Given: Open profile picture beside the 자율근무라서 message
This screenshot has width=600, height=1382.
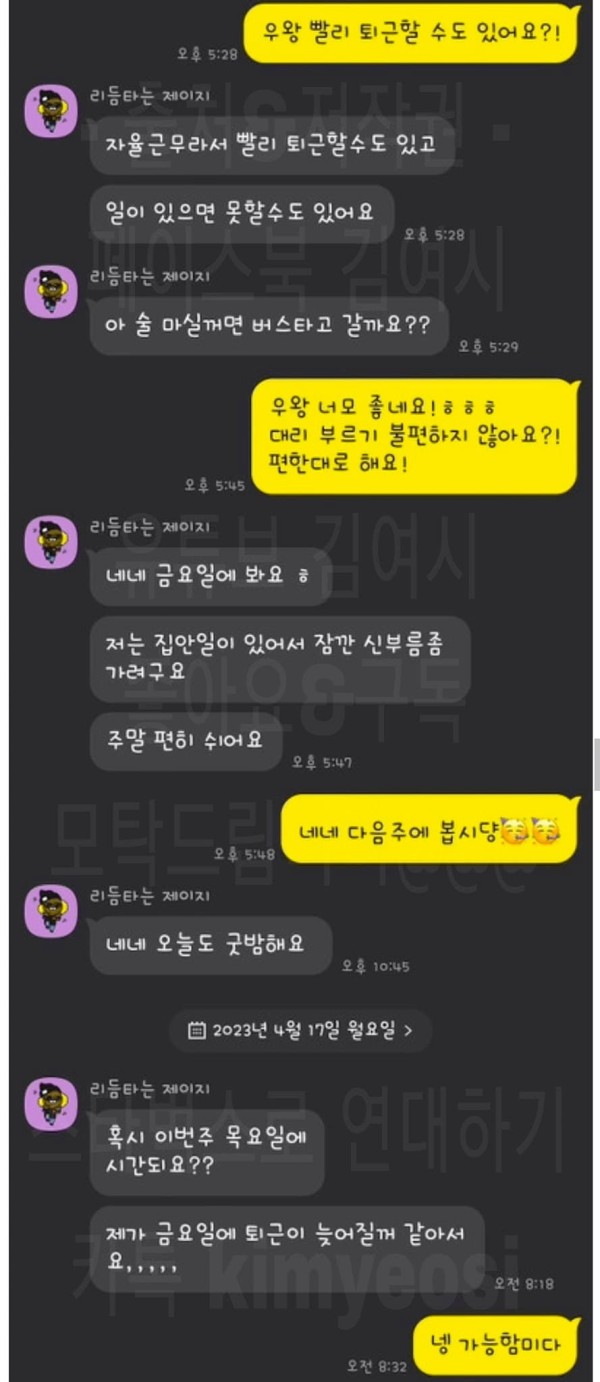Looking at the screenshot, I should click(x=51, y=111).
